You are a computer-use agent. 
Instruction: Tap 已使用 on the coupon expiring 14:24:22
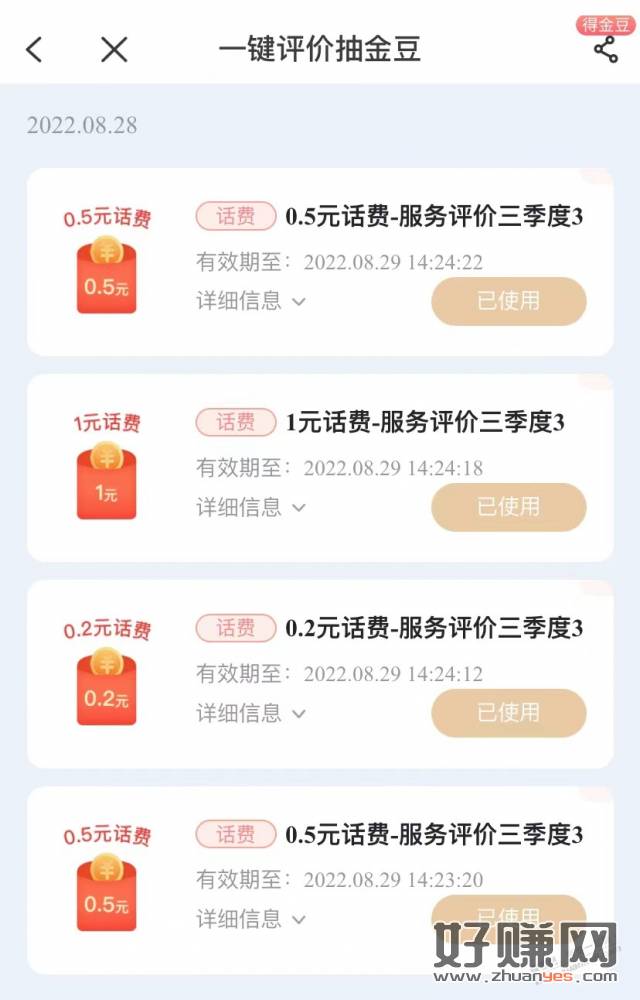(508, 301)
